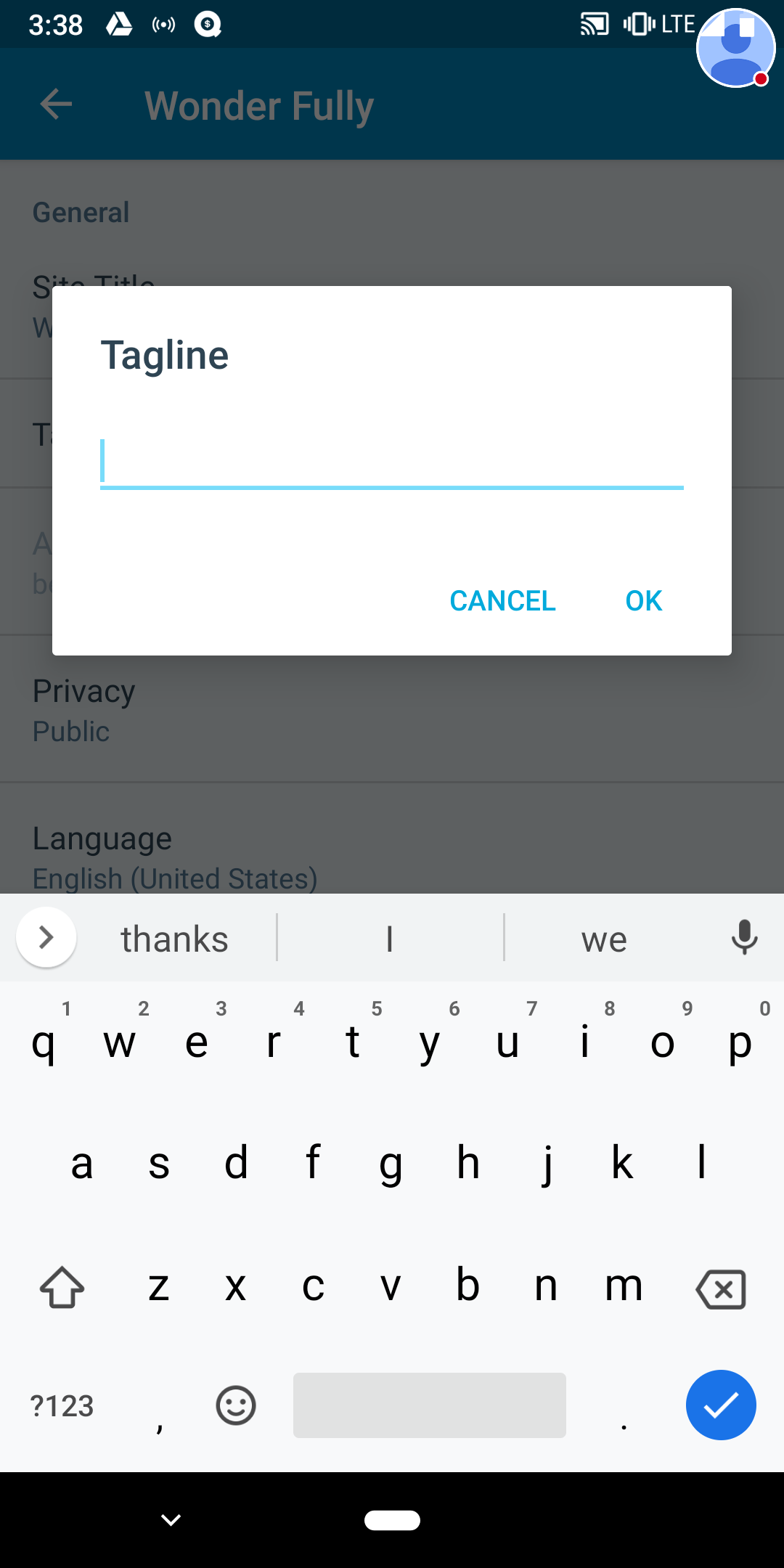Start voice typing with the microphone
The width and height of the screenshot is (784, 1568).
[744, 937]
